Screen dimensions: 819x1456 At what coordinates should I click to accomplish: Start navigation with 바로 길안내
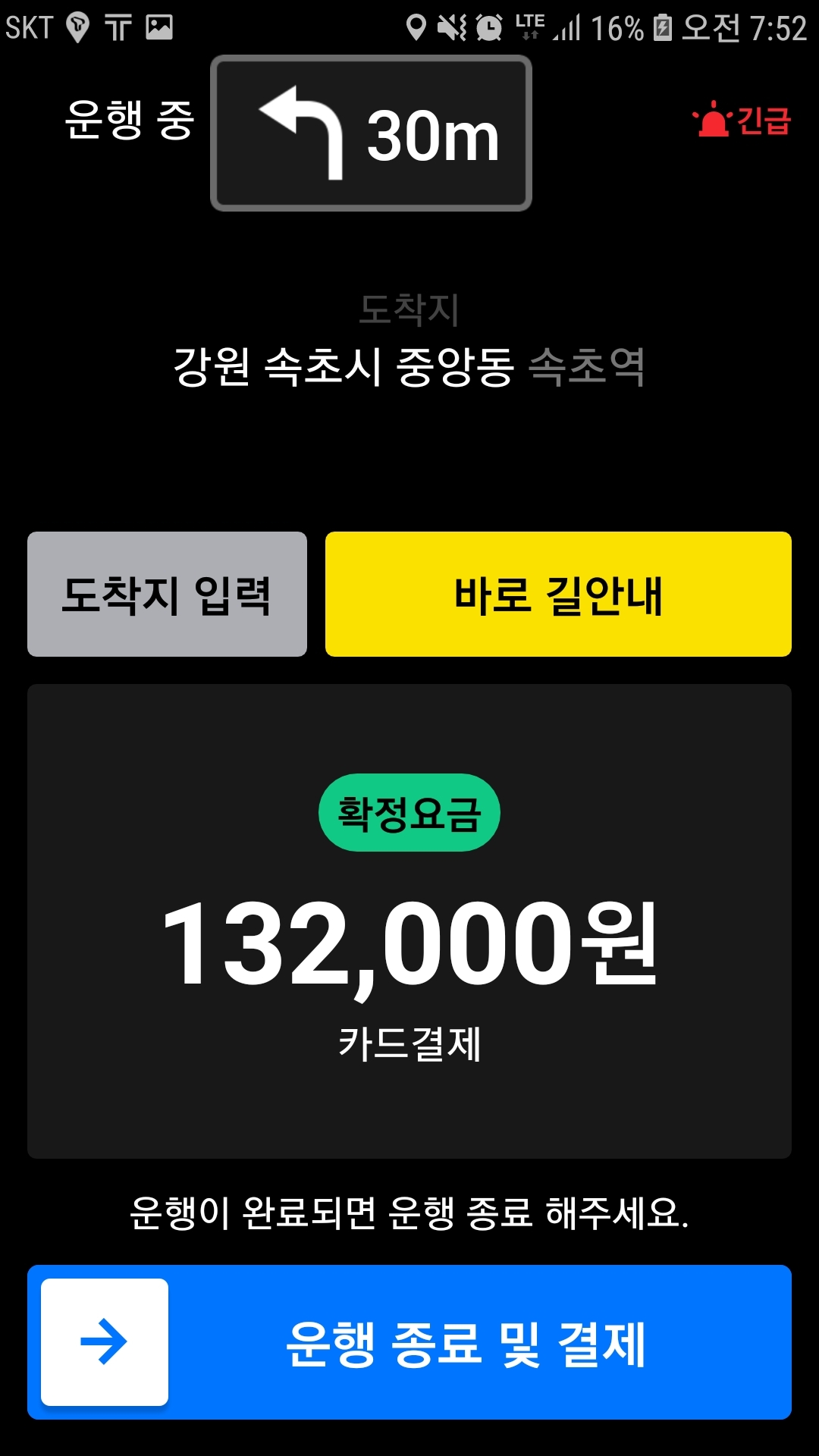pyautogui.click(x=558, y=594)
